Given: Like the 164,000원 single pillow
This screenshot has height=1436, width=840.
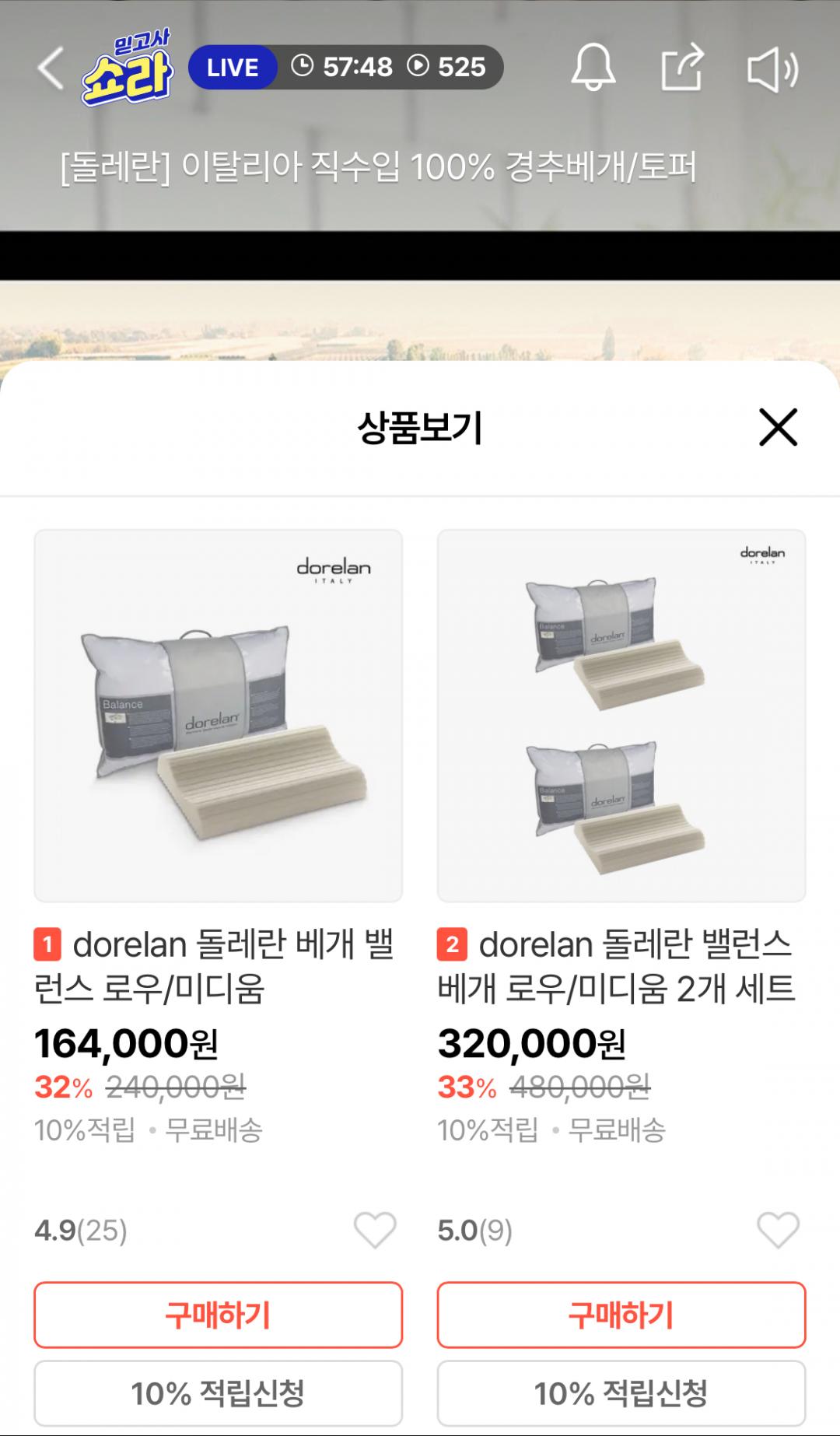Looking at the screenshot, I should 375,1230.
